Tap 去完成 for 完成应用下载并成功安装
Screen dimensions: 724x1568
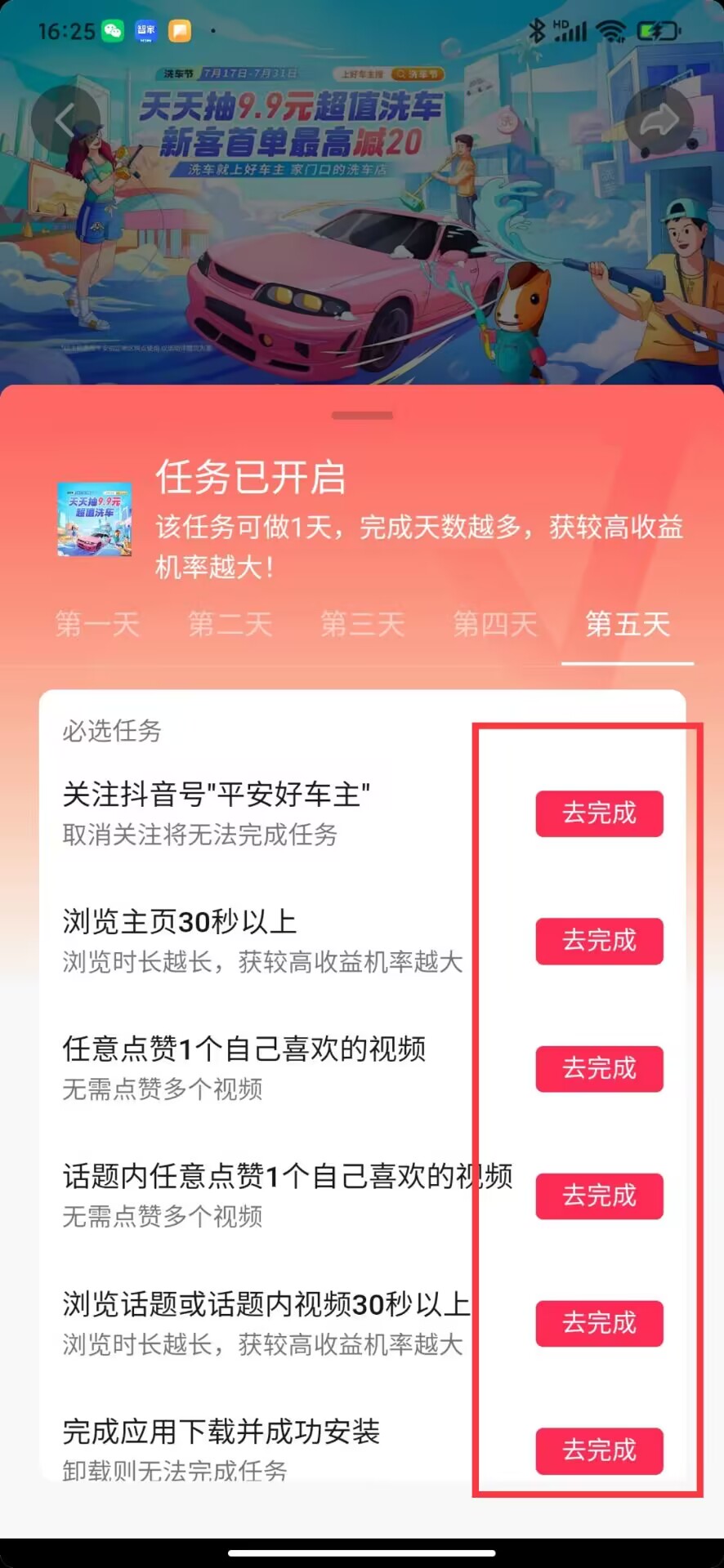(x=599, y=1450)
